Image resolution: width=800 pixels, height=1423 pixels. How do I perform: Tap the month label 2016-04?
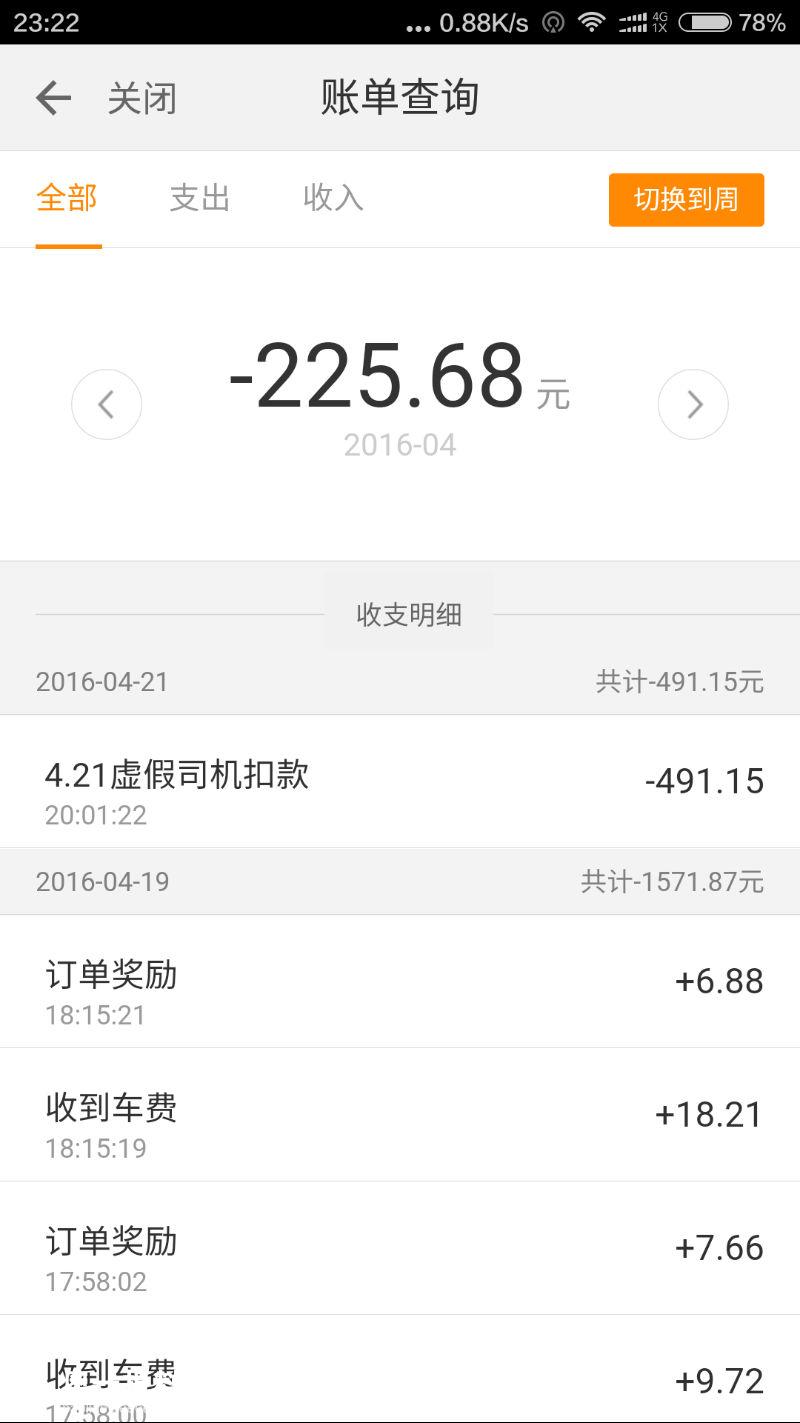pos(400,444)
